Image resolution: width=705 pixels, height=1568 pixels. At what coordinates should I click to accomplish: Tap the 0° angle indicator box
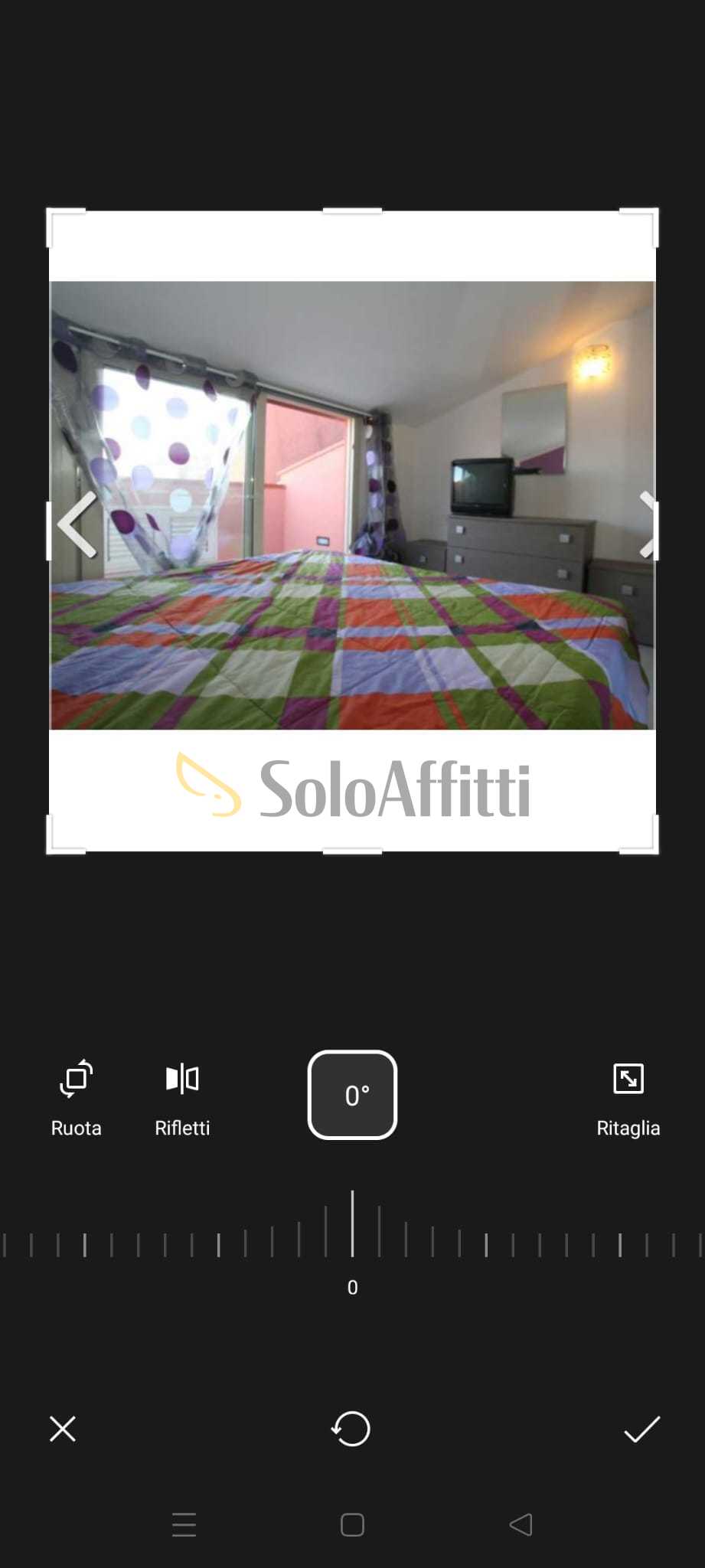pyautogui.click(x=352, y=1095)
